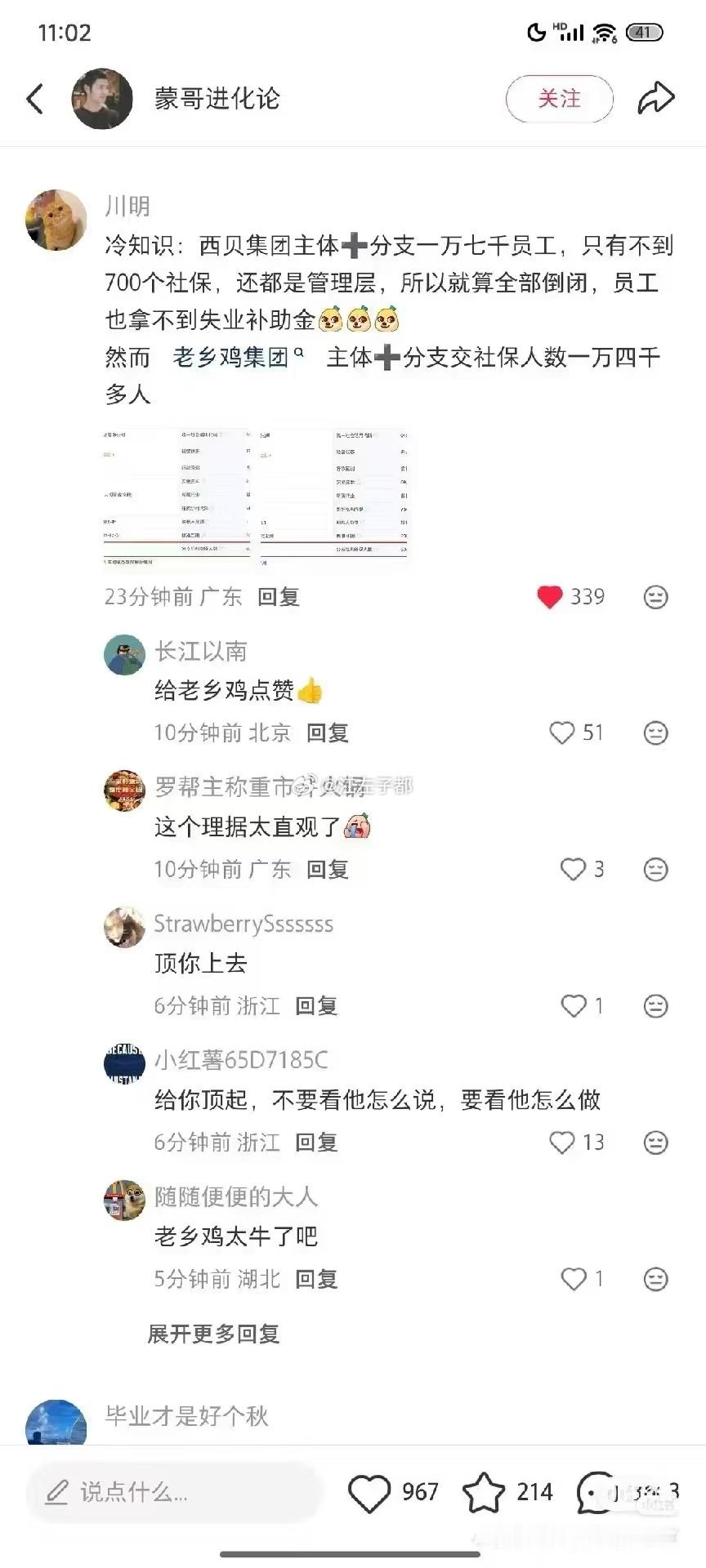Go back using the back arrow

point(34,97)
